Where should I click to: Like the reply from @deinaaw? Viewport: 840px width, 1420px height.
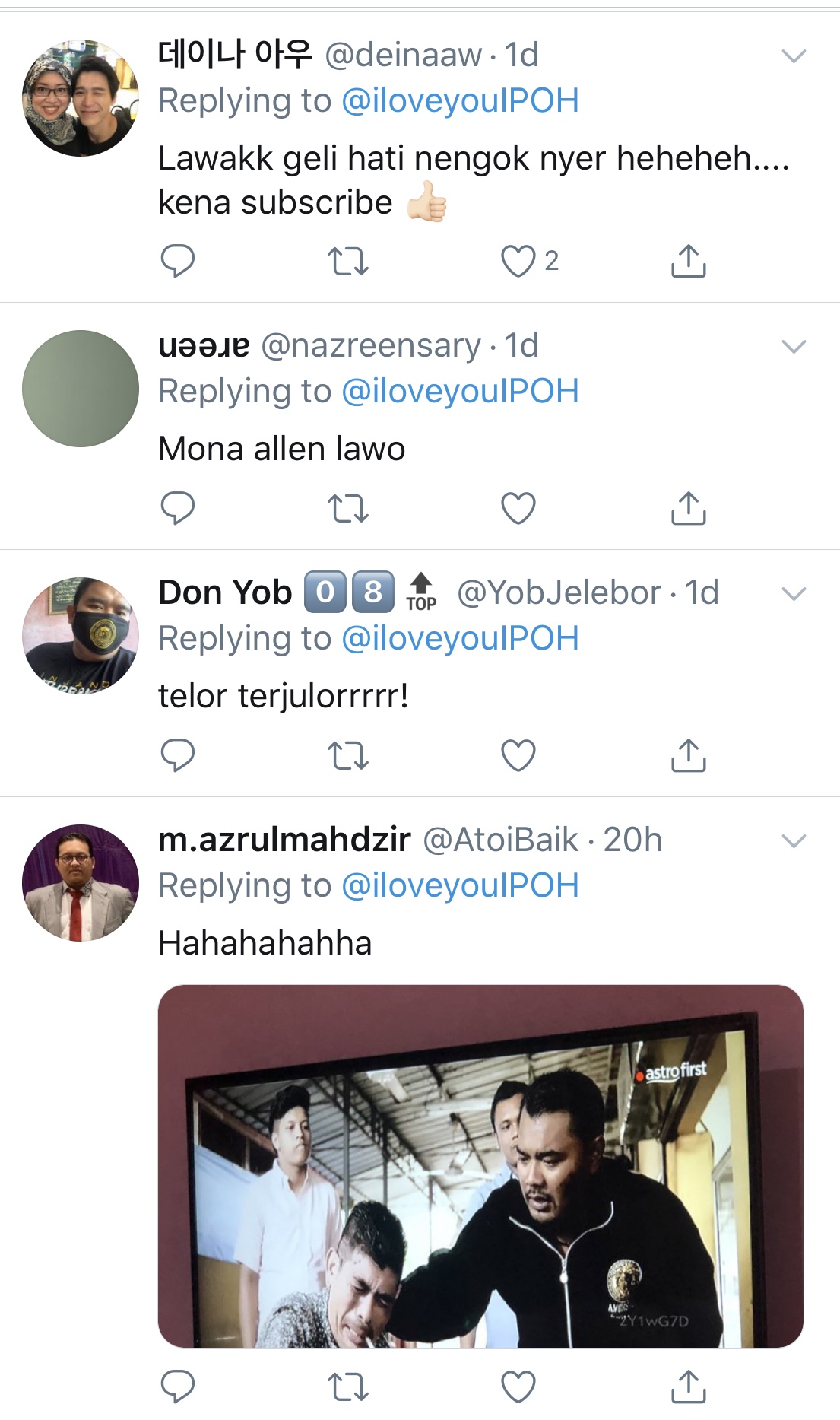point(518,261)
